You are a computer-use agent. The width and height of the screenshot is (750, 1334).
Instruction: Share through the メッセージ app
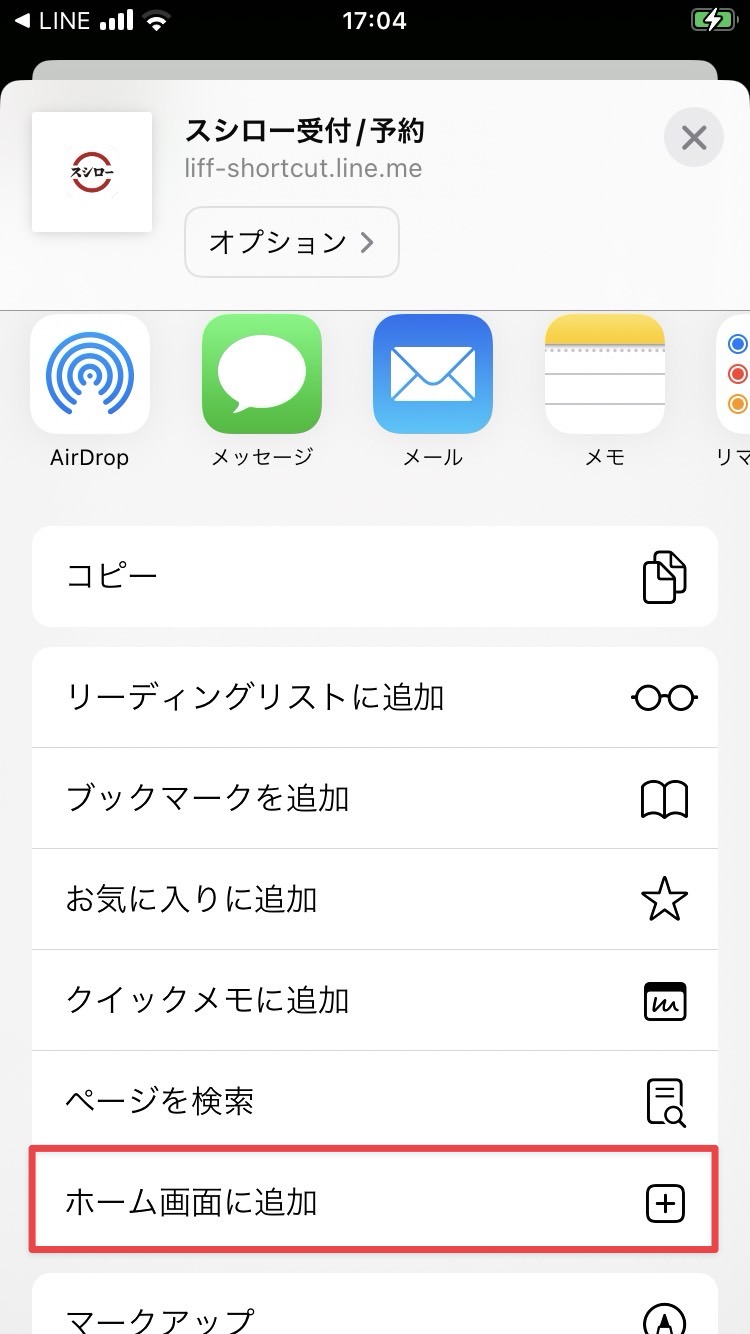click(x=262, y=390)
